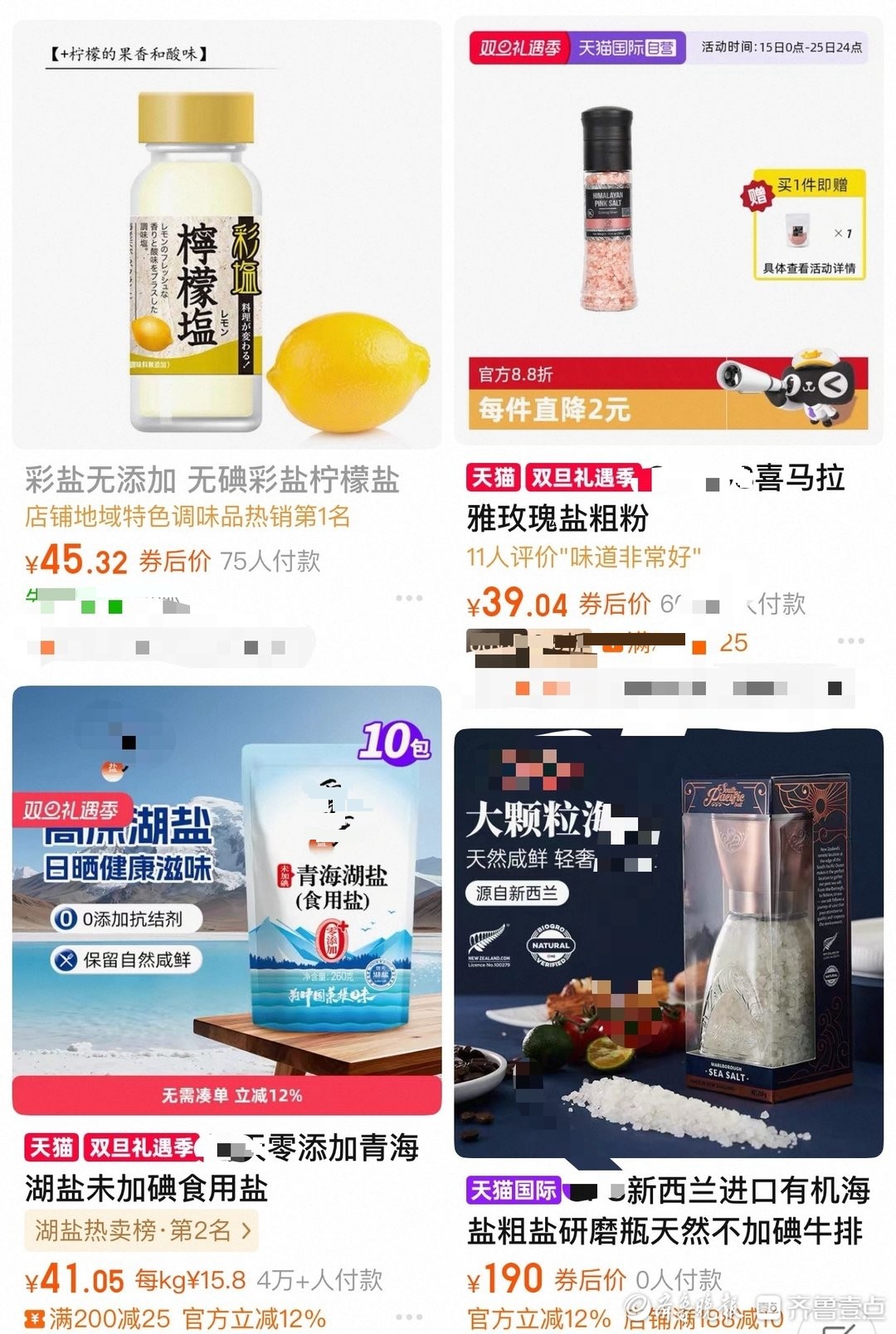Show more options for the 玫瑰盐粗粉 item
Screen dimensions: 896x1334
850,641
